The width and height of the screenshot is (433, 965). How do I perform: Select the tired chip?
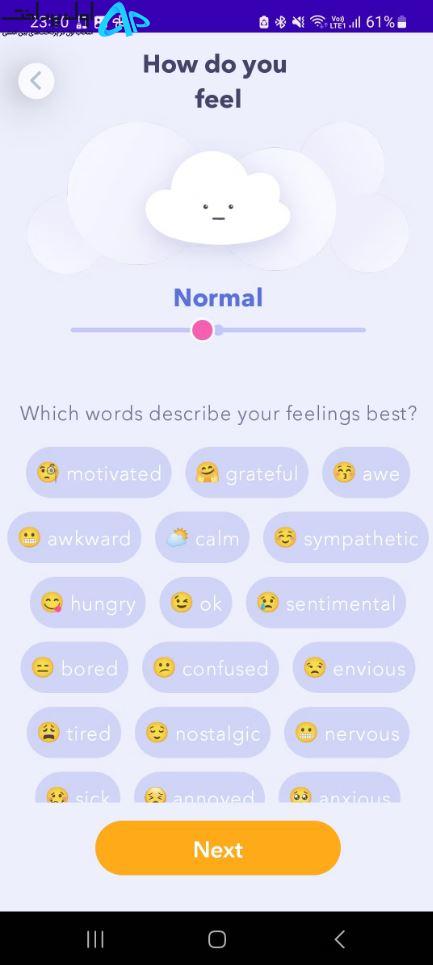click(x=74, y=732)
